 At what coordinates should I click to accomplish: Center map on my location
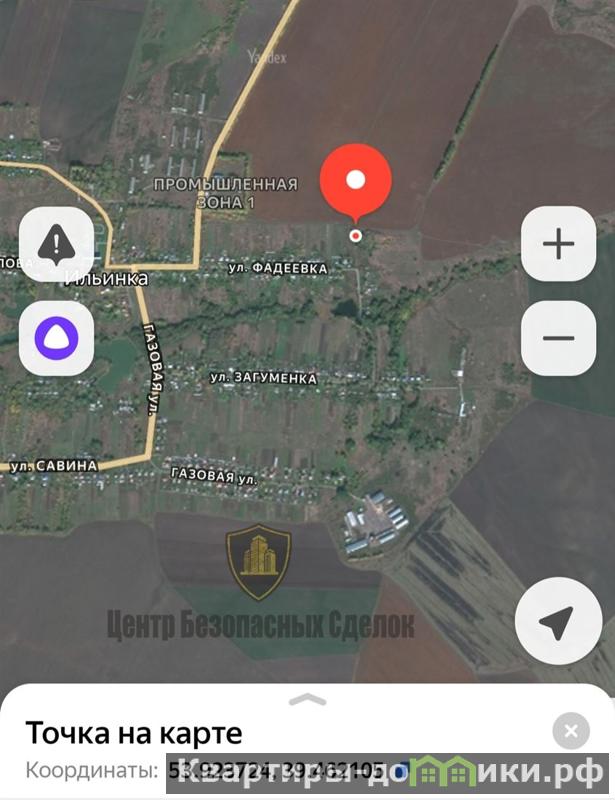pyautogui.click(x=558, y=621)
